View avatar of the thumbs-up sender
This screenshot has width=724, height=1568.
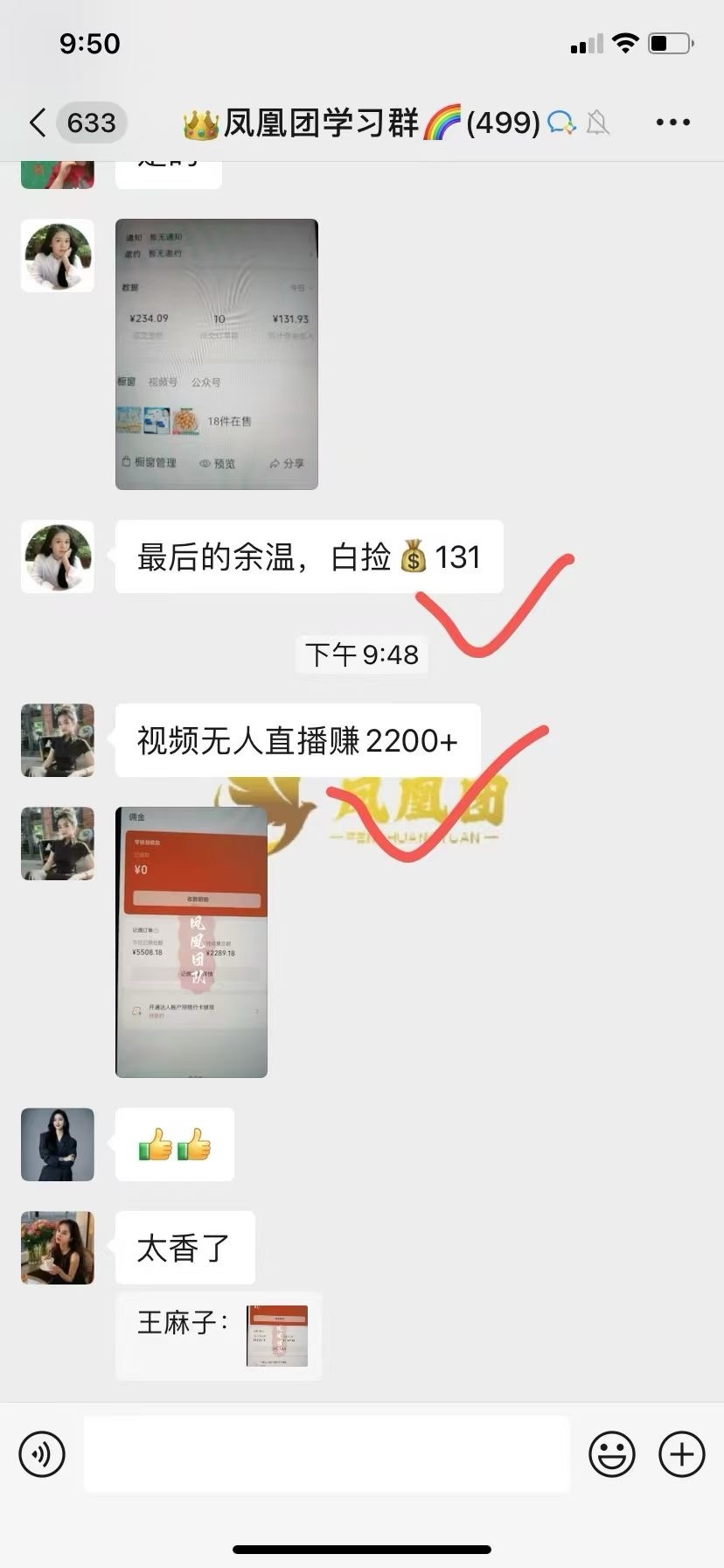(x=58, y=1144)
